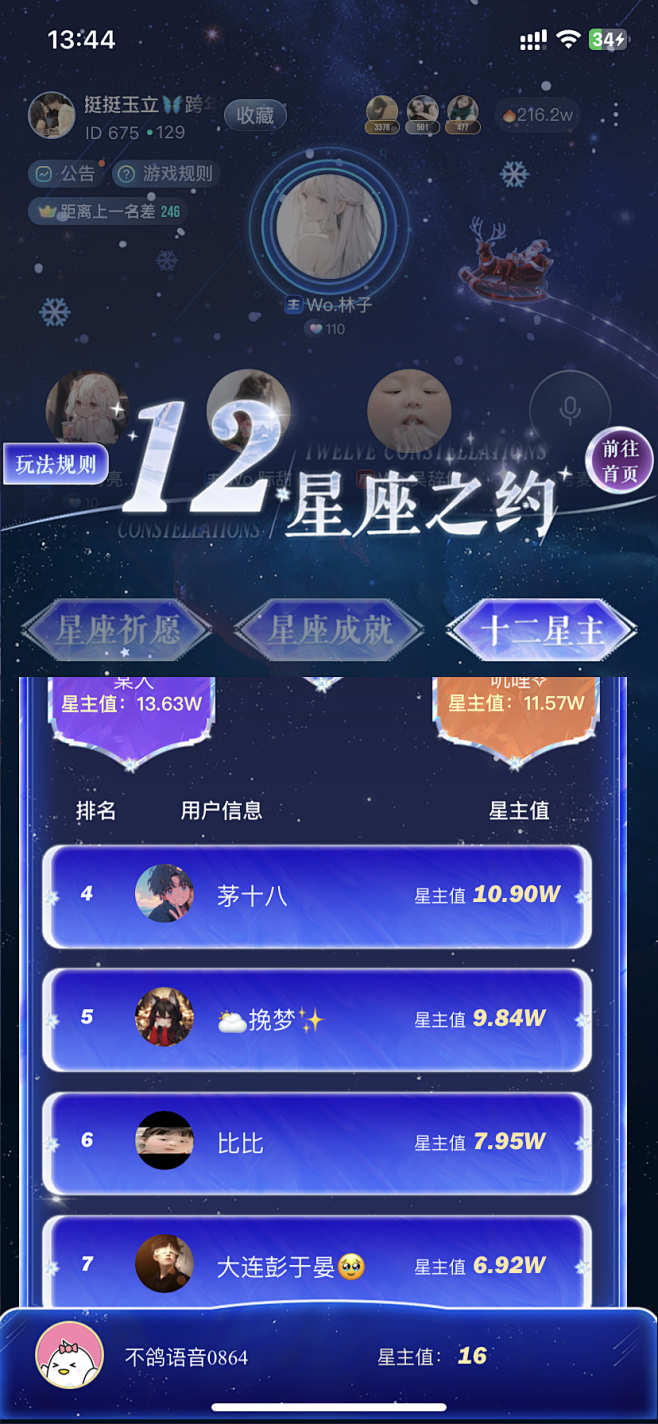View the 216.2w room popularity ranking

(x=537, y=115)
